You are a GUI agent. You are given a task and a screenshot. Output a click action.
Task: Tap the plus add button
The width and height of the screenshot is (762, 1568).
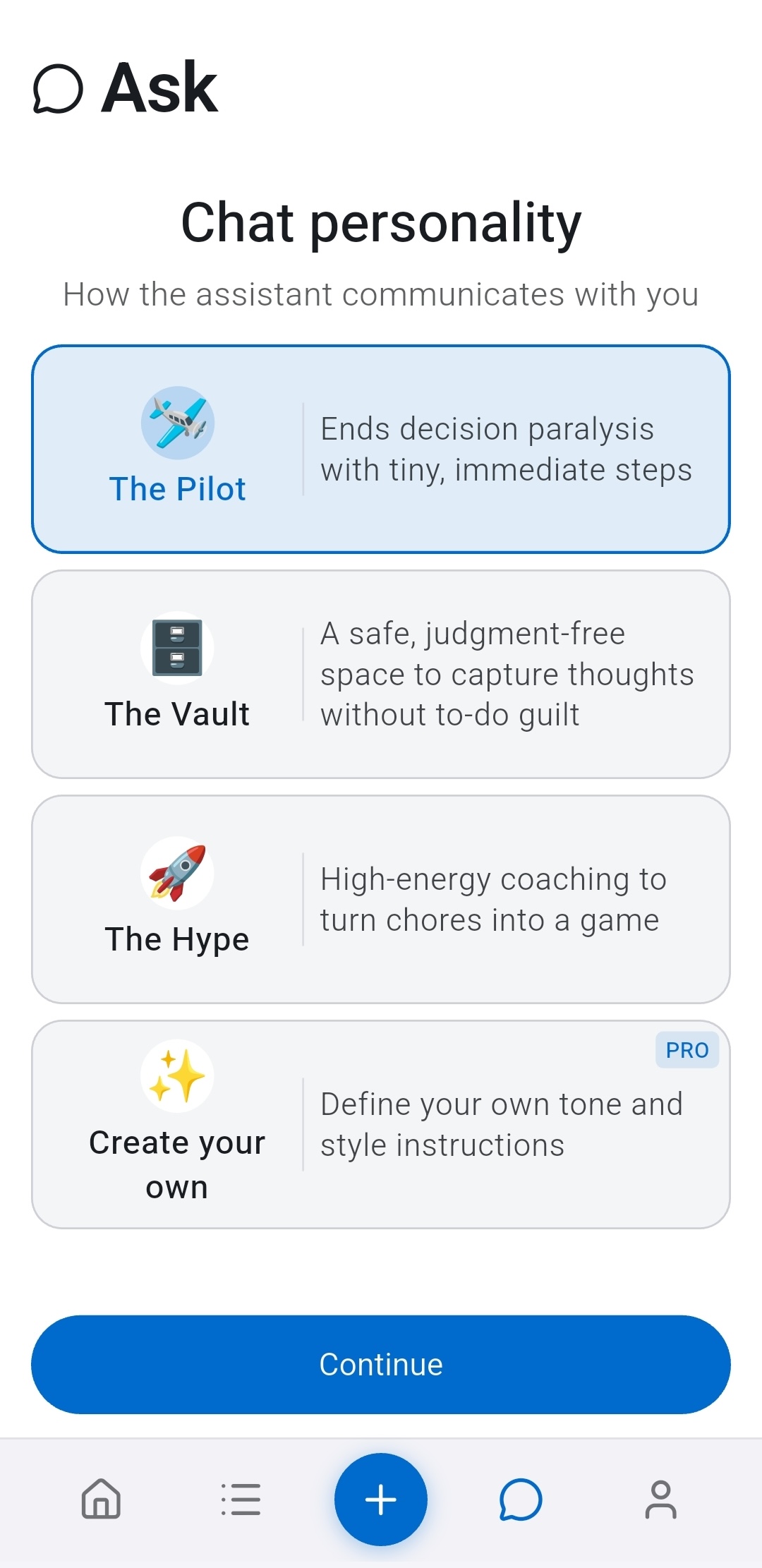pos(381,1499)
